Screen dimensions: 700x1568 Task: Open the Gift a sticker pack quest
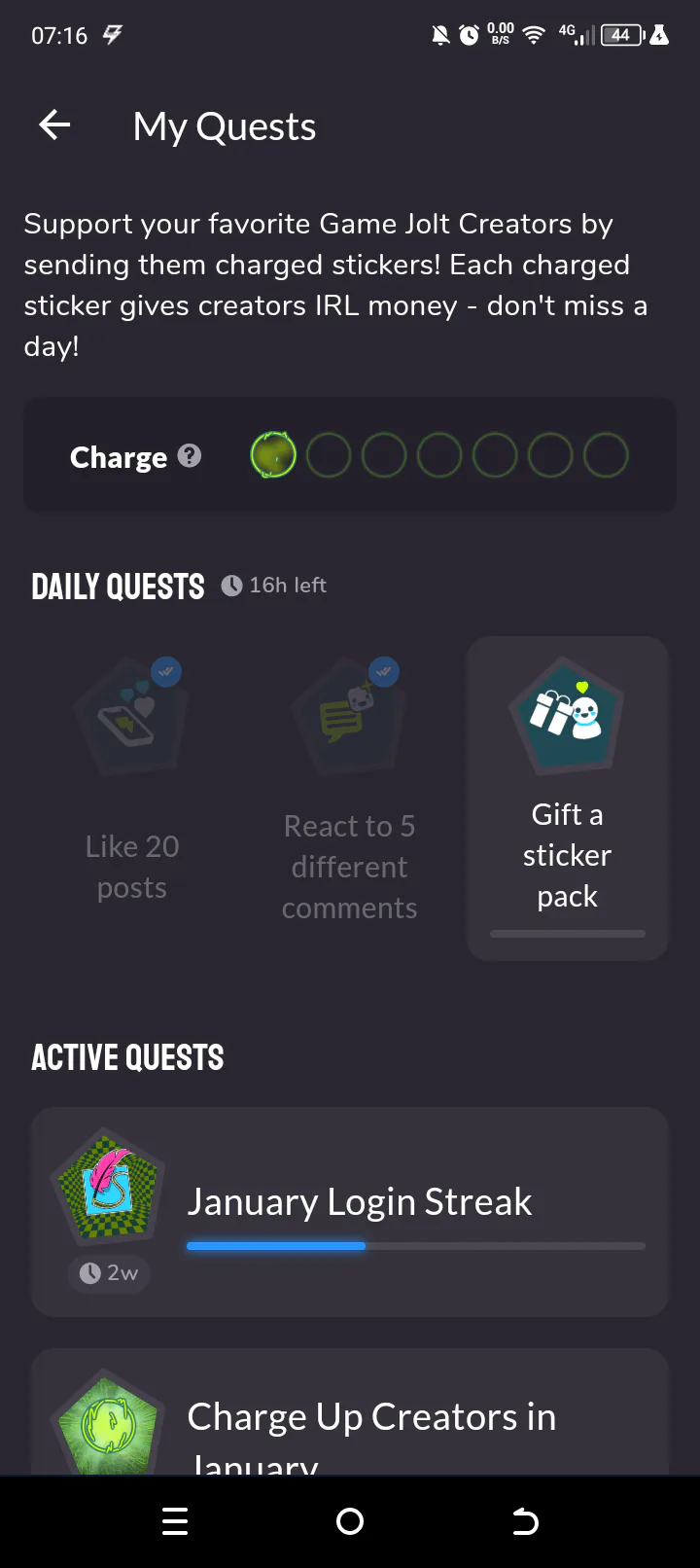(568, 799)
